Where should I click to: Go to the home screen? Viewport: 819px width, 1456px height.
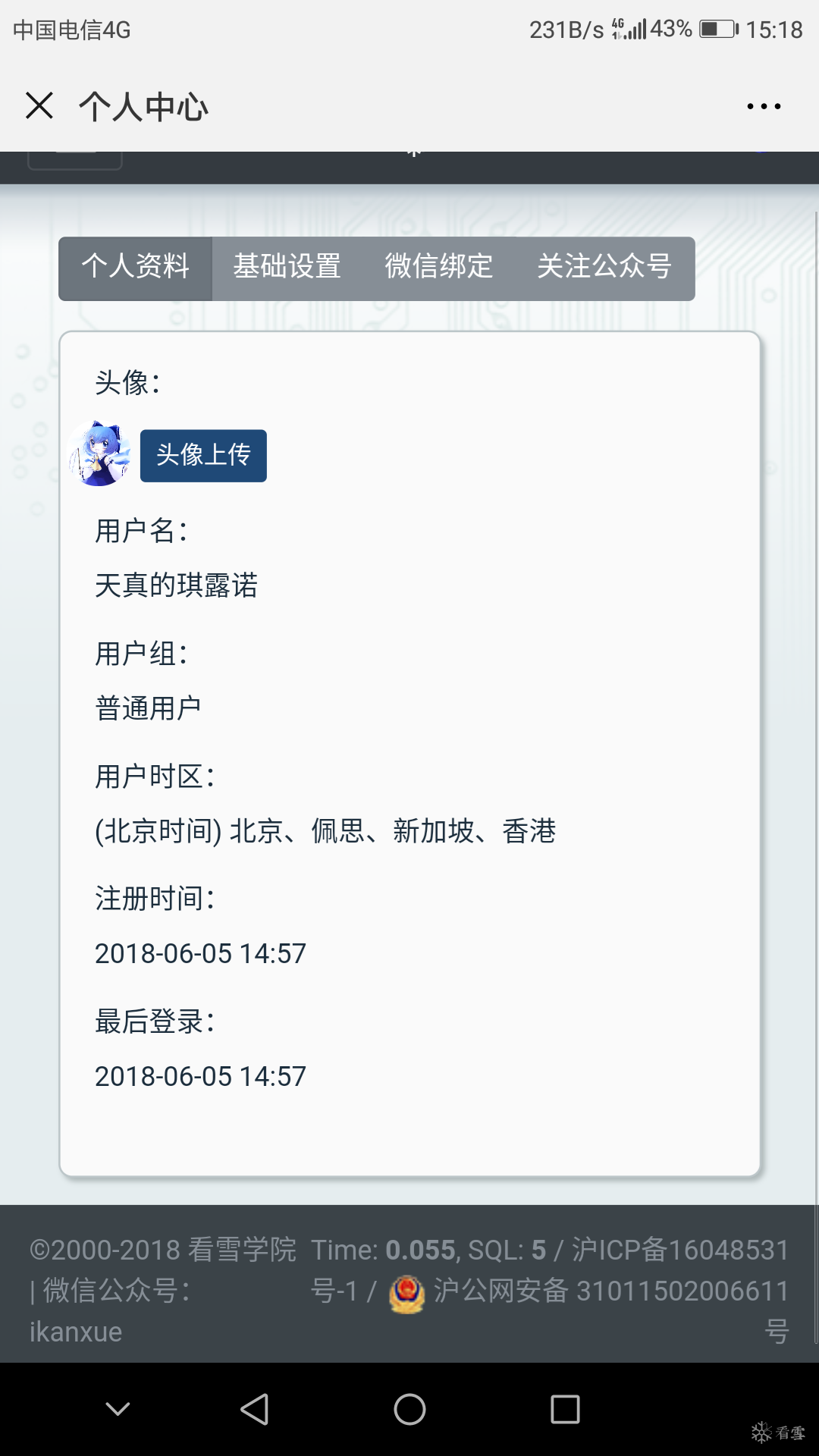tap(409, 1409)
